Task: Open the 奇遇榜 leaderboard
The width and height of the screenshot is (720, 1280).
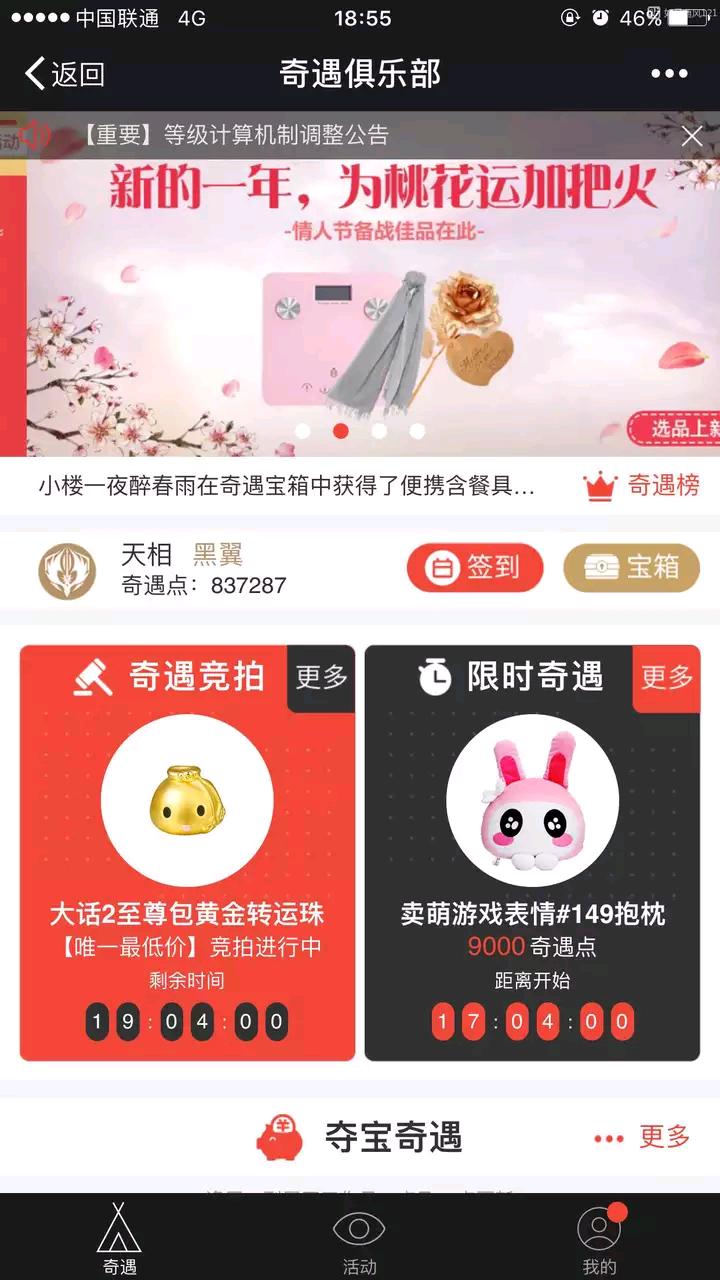Action: tap(642, 486)
